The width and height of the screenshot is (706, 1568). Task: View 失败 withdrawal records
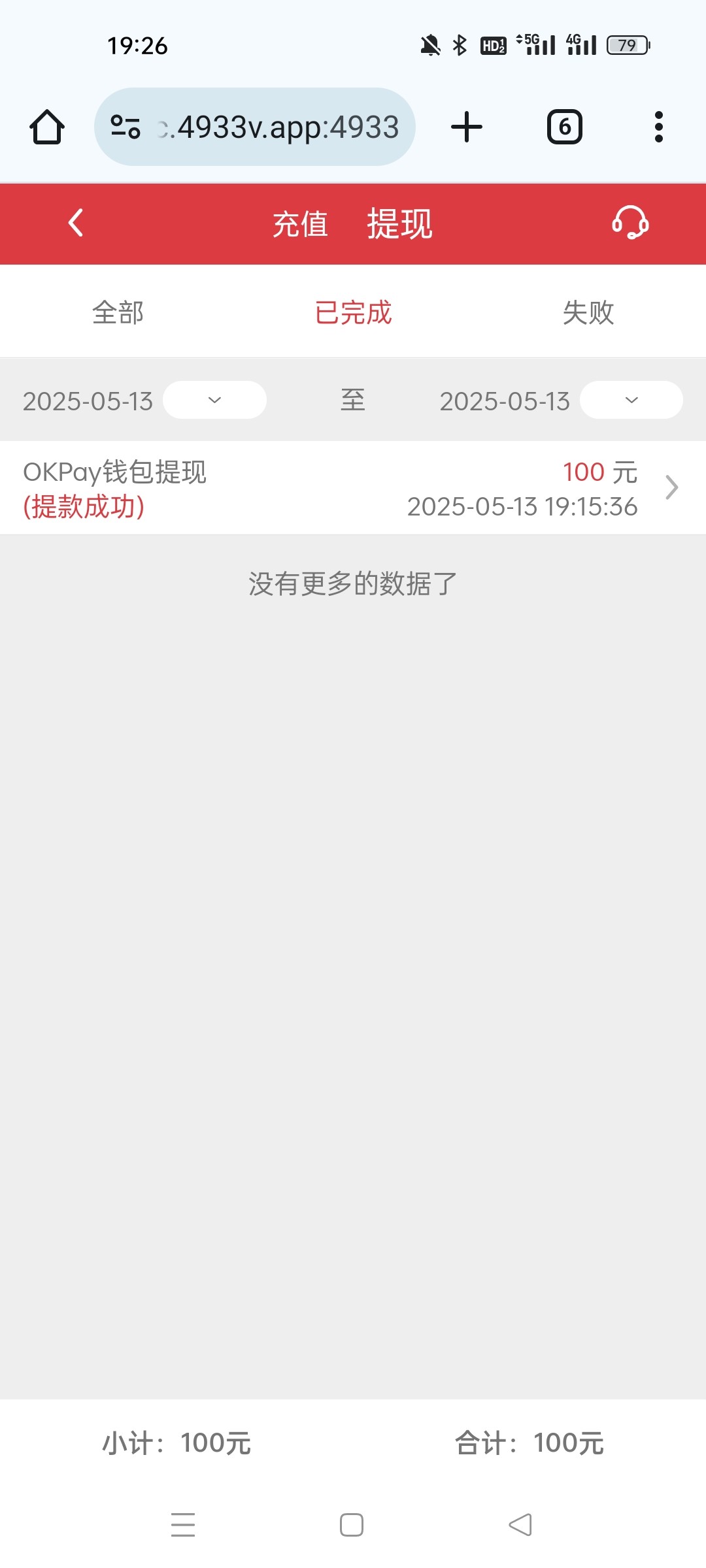click(588, 312)
